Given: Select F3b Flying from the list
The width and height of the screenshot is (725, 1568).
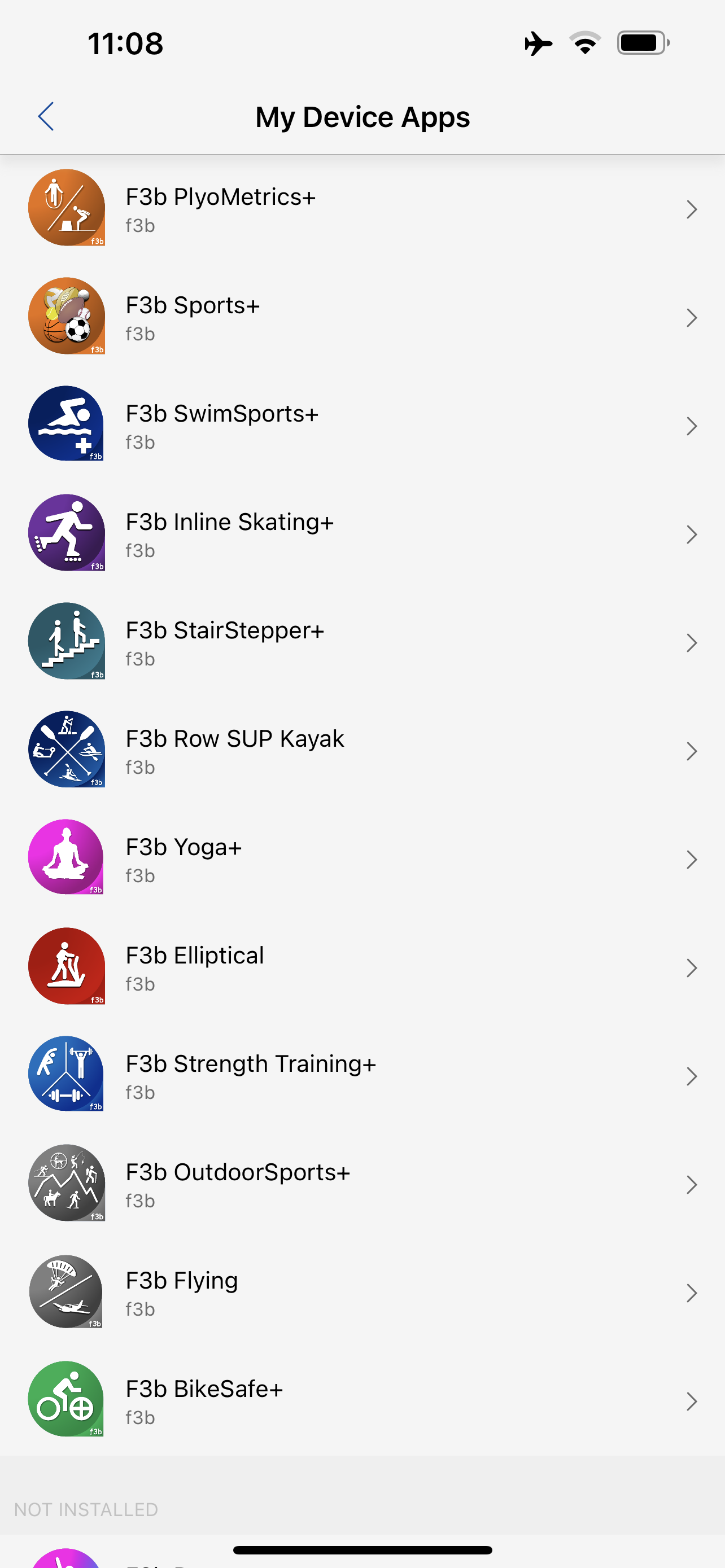Looking at the screenshot, I should [362, 1292].
